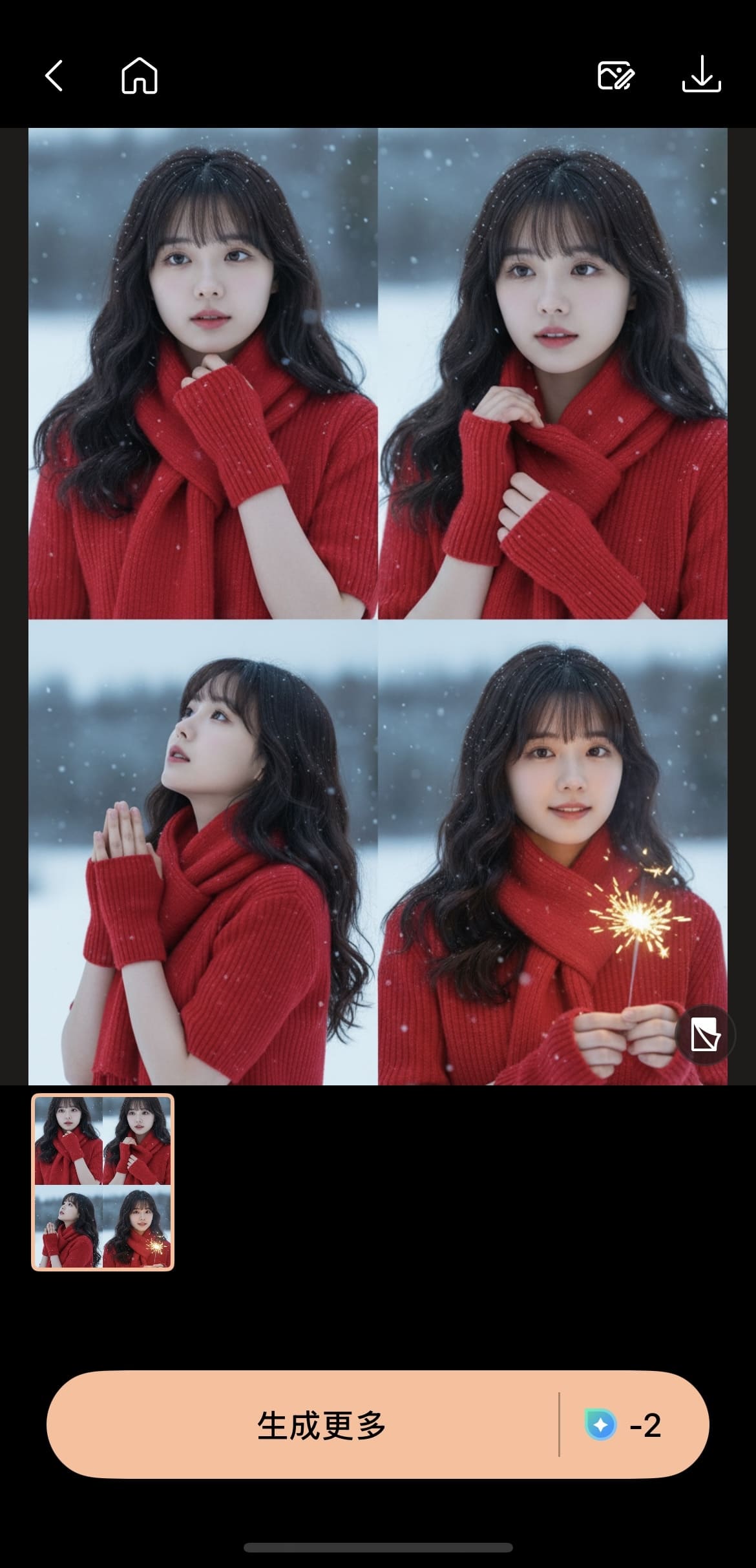This screenshot has height=1568, width=756.
Task: Open the large generated collage preview
Action: pos(377,607)
